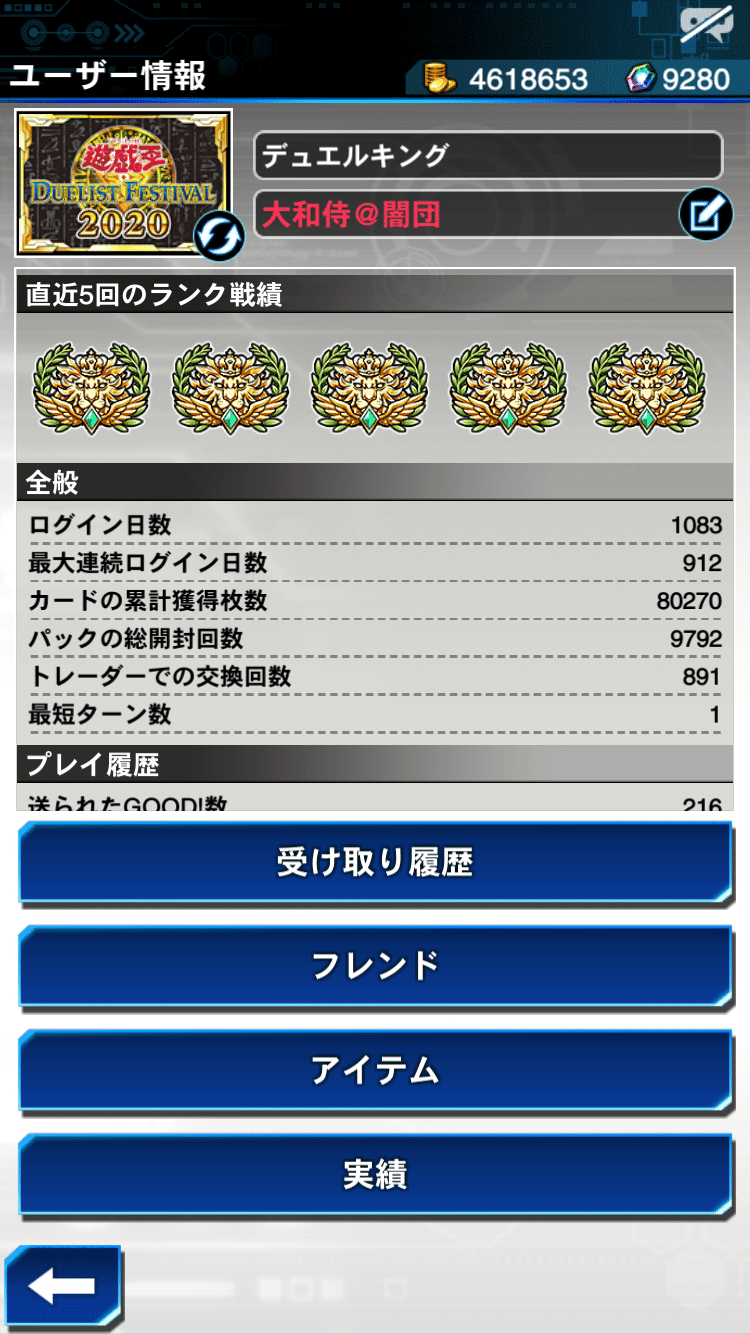The width and height of the screenshot is (750, 1334).
Task: Open the 実績 (Achievements) screen
Action: click(x=375, y=1175)
